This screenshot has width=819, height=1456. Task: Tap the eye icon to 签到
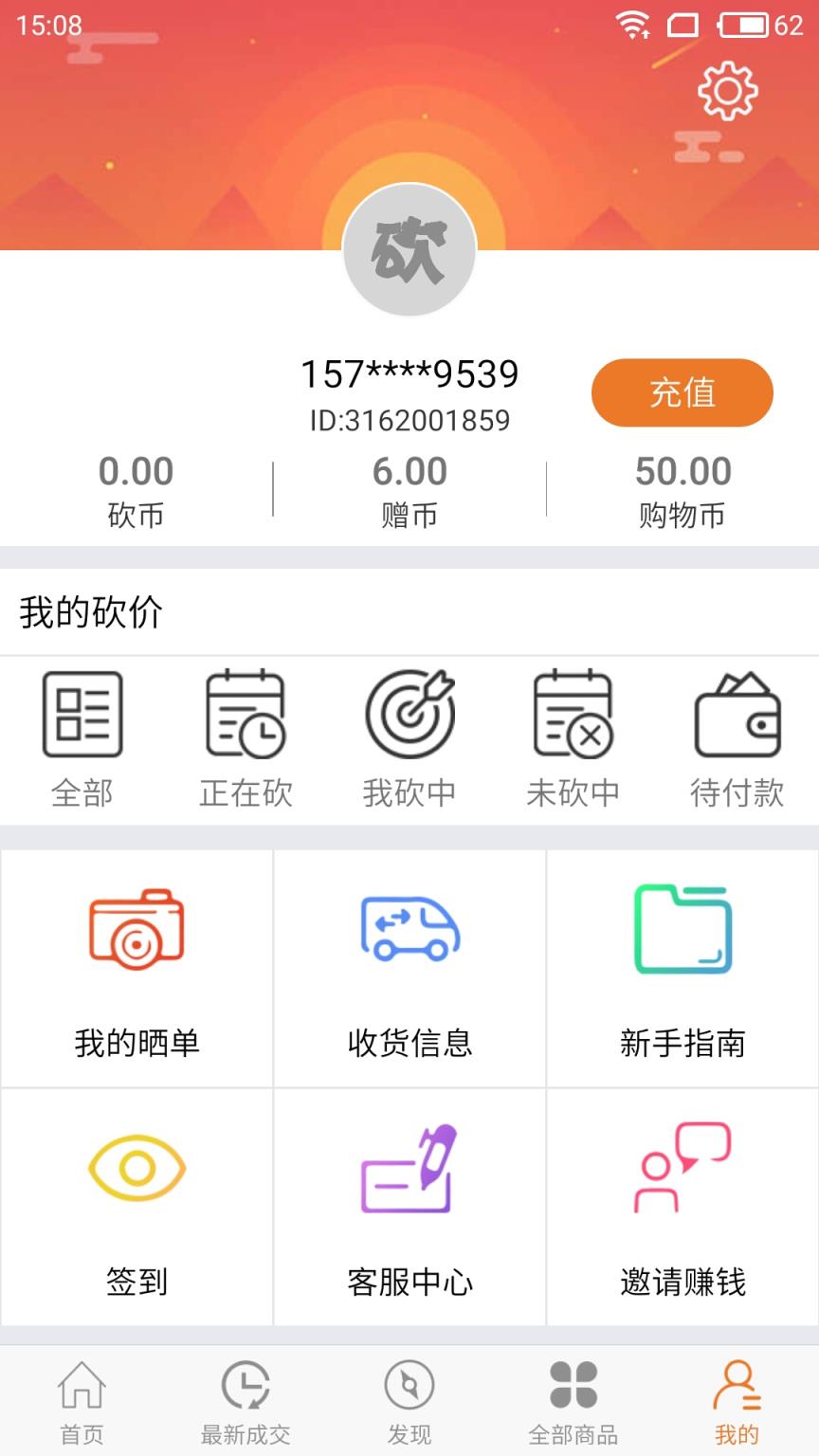[136, 1169]
